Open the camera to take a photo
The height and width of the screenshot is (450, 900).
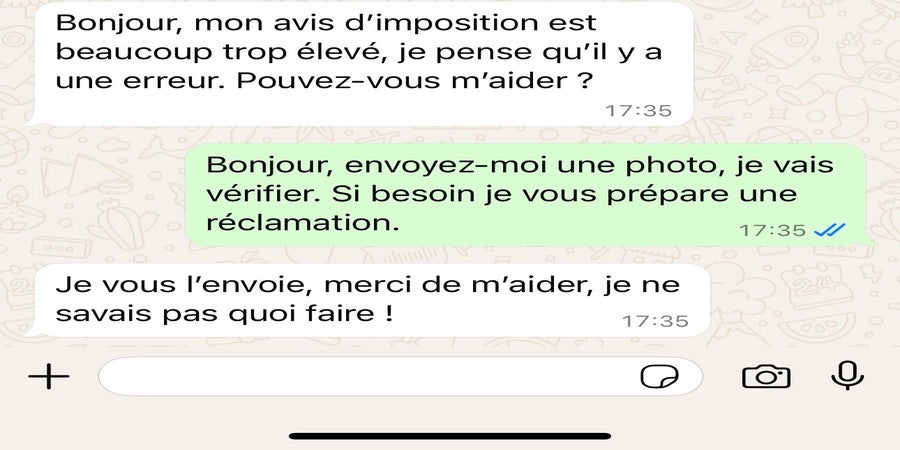click(x=766, y=376)
